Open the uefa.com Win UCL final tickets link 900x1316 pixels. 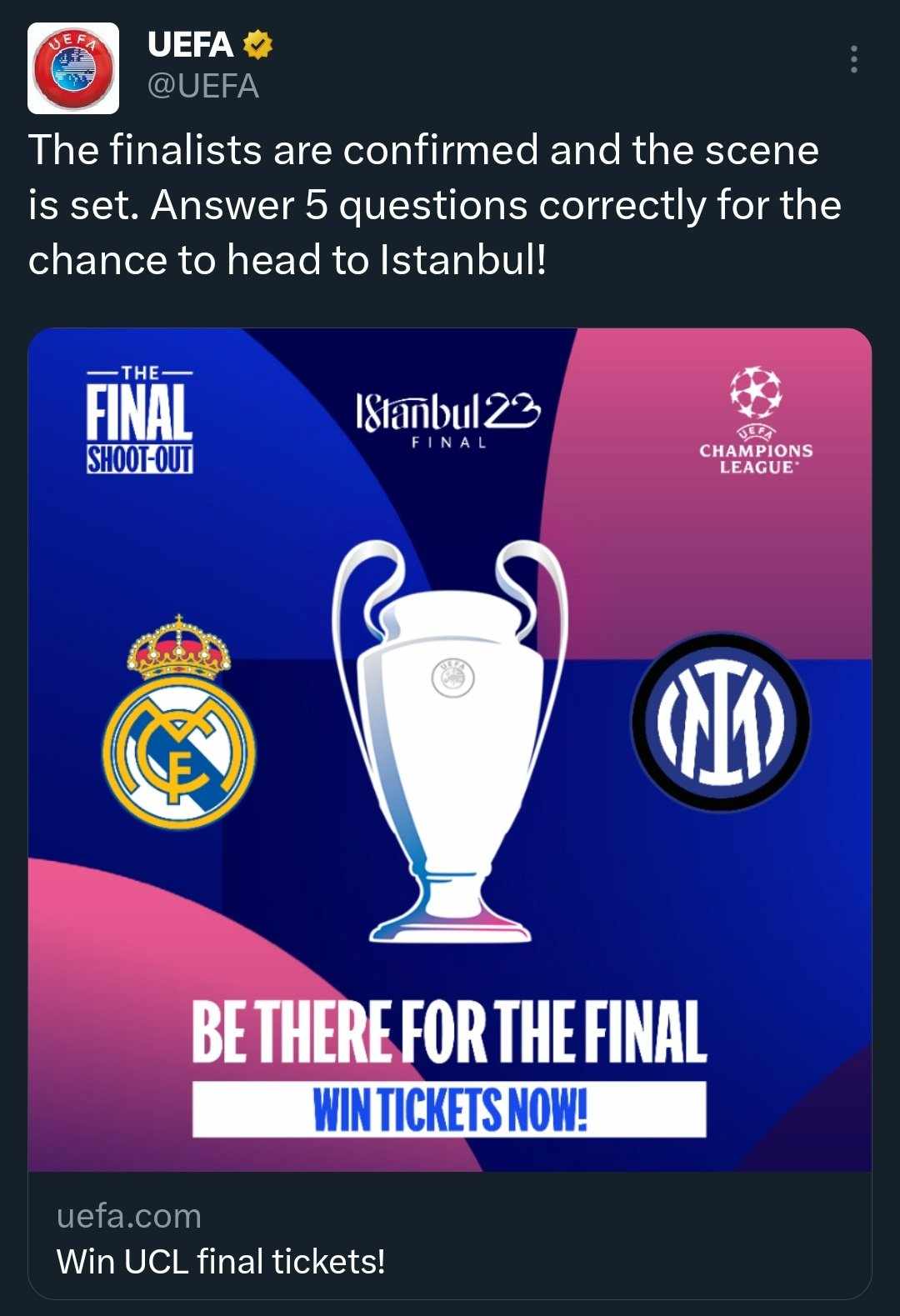pos(221,1238)
